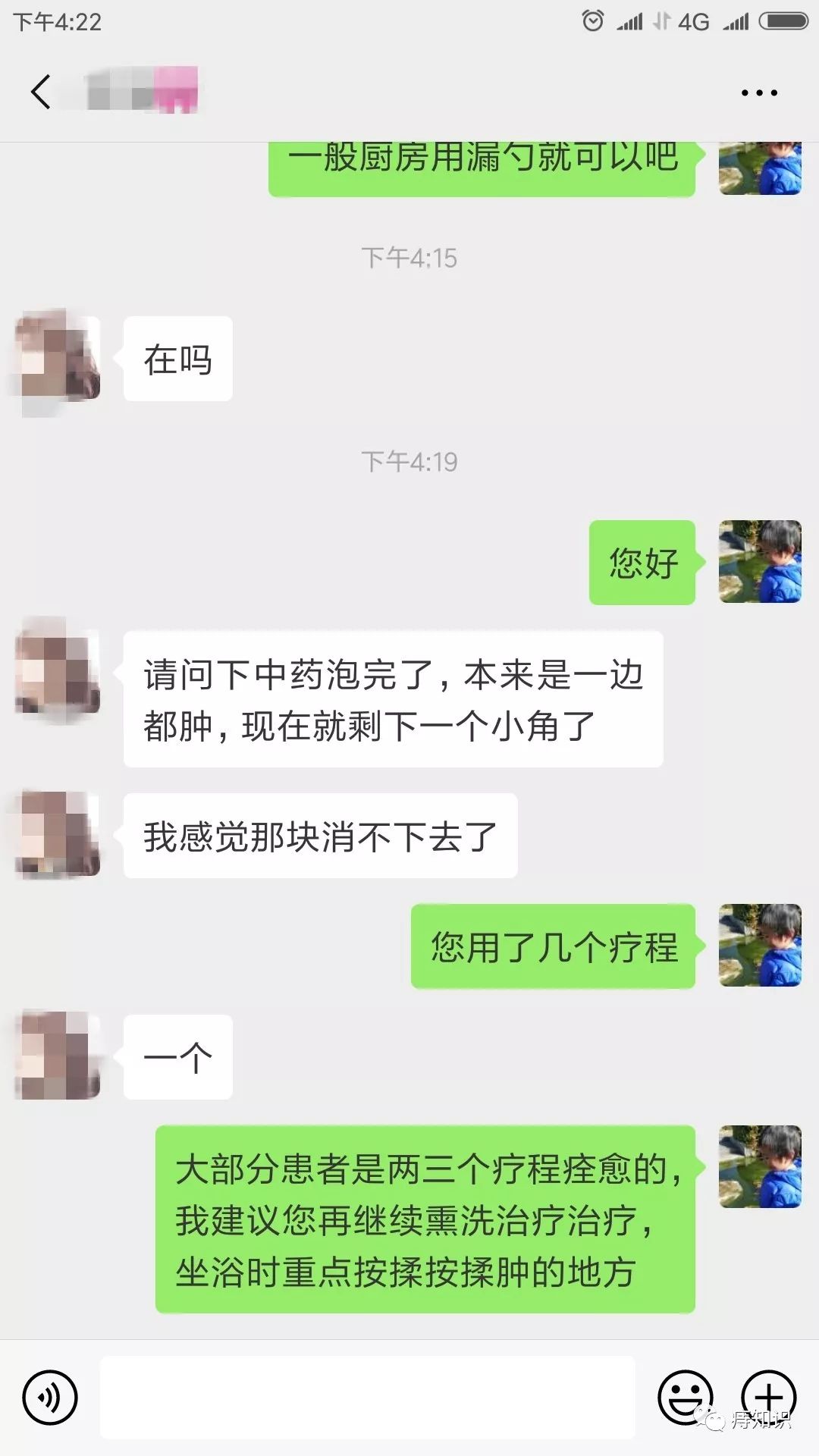
Task: Open the emoji sticker panel
Action: coord(685,1397)
